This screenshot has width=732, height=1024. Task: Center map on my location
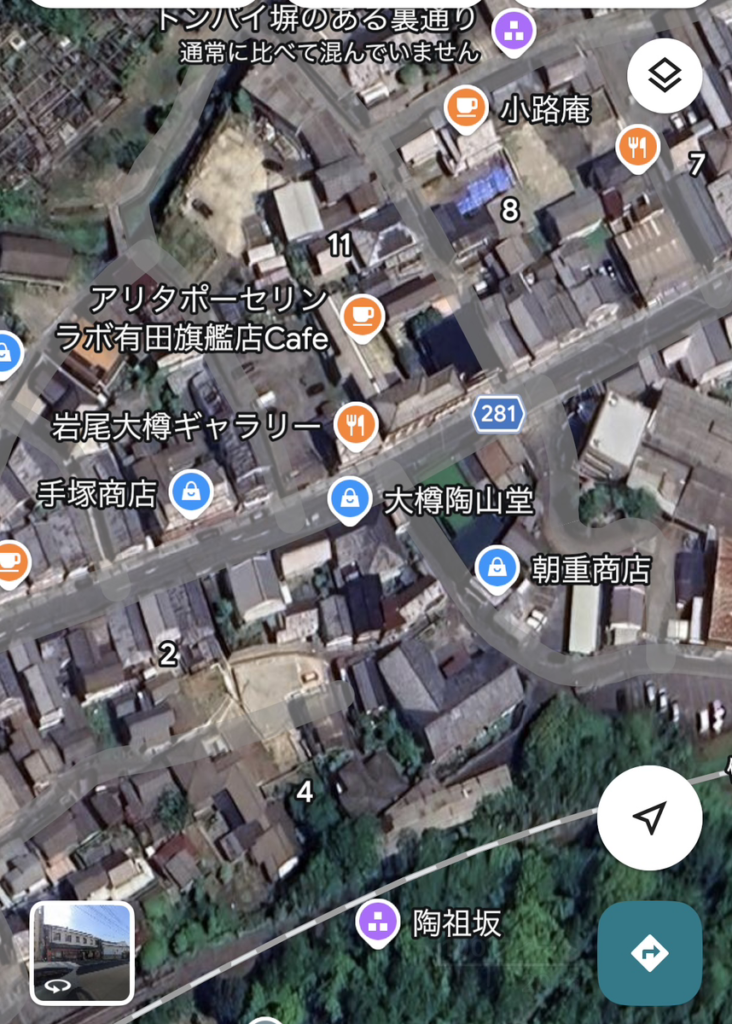coord(649,818)
